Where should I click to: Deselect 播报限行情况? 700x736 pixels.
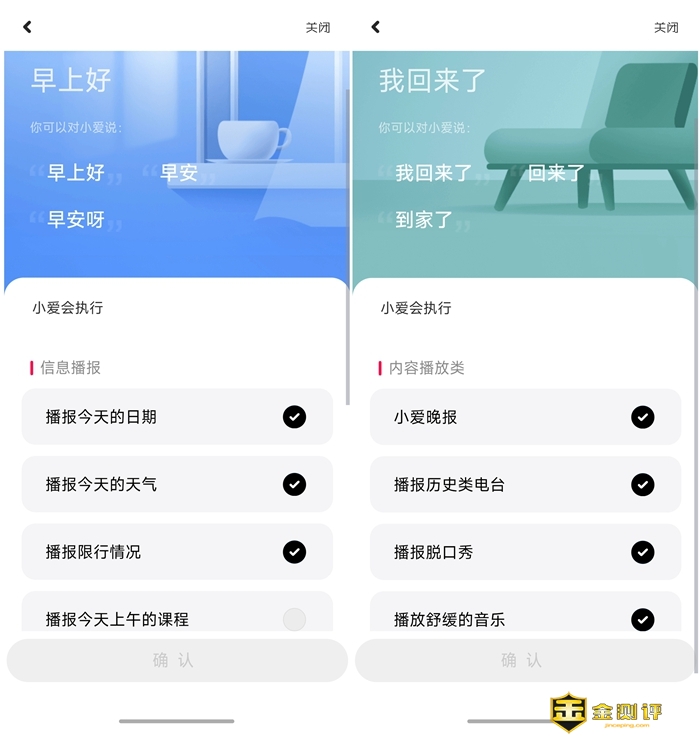coord(294,551)
